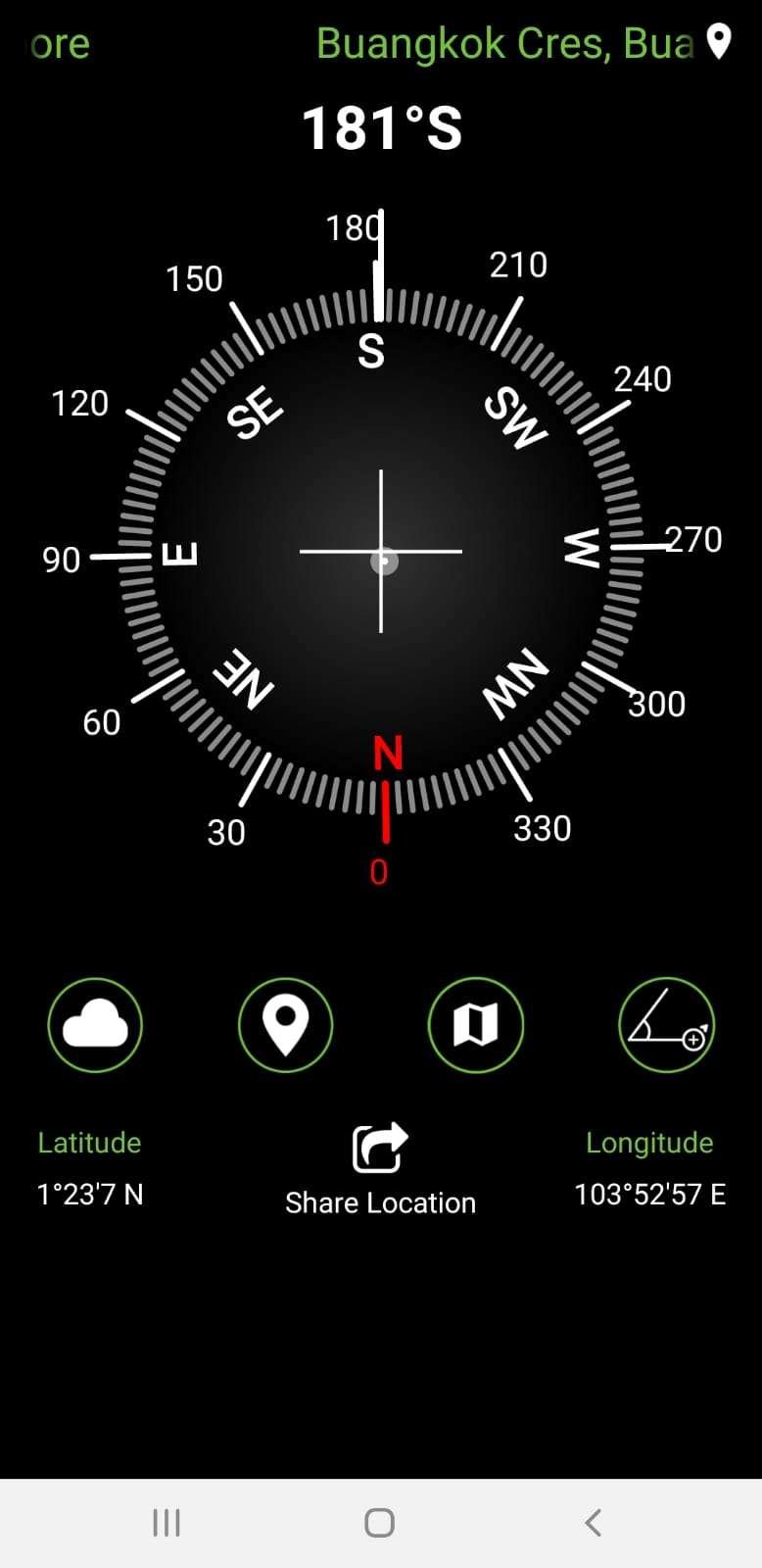Open the angle measurement tool
This screenshot has width=762, height=1568.
click(x=666, y=1025)
